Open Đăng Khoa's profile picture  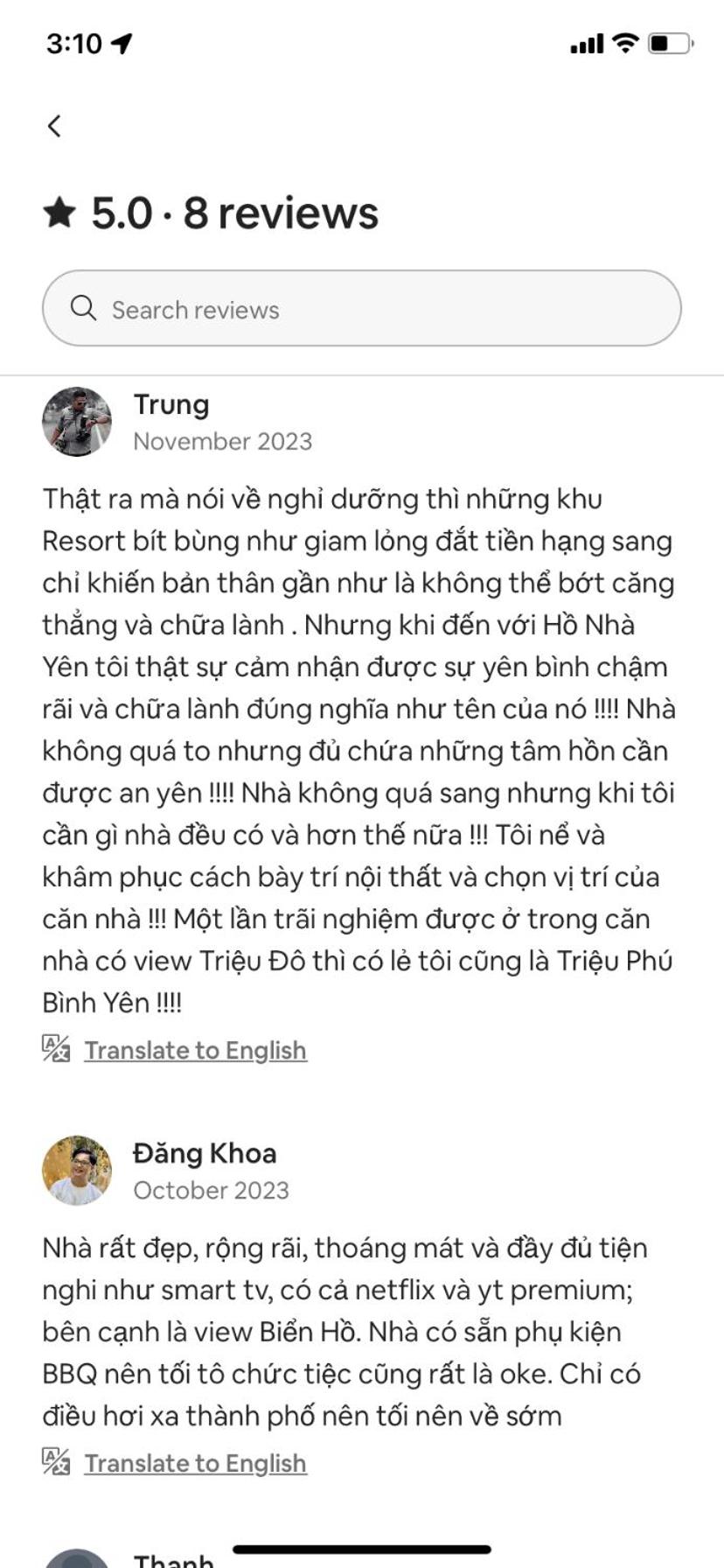[x=77, y=1171]
